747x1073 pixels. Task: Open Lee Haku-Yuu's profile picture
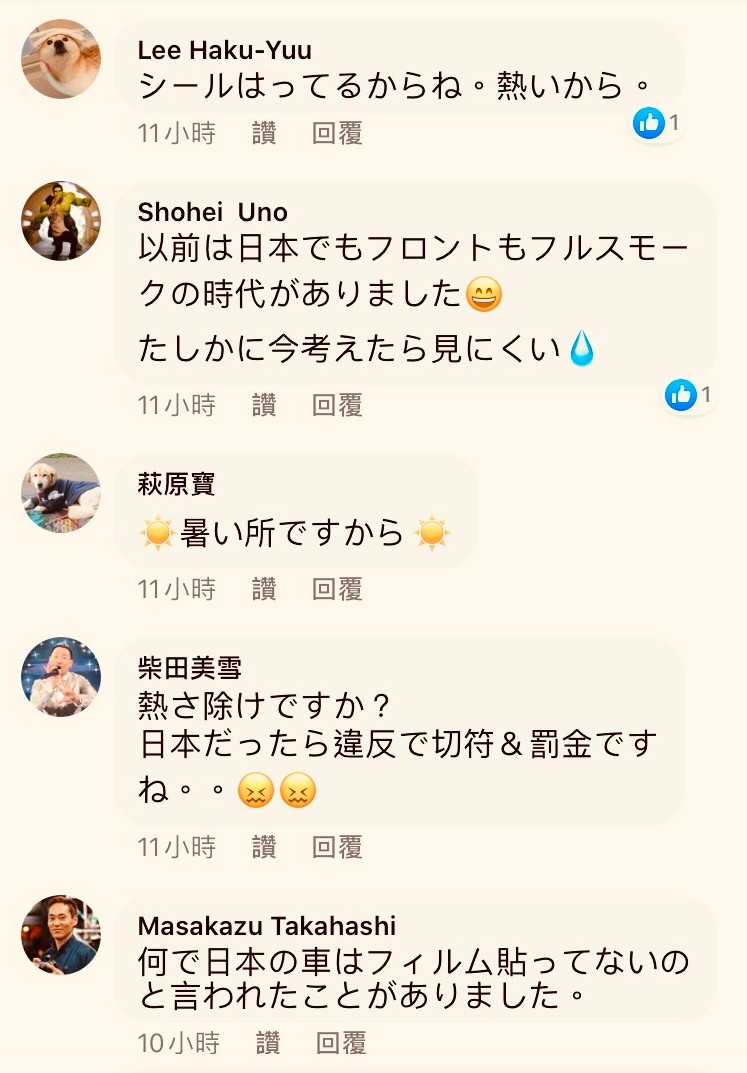pyautogui.click(x=61, y=59)
